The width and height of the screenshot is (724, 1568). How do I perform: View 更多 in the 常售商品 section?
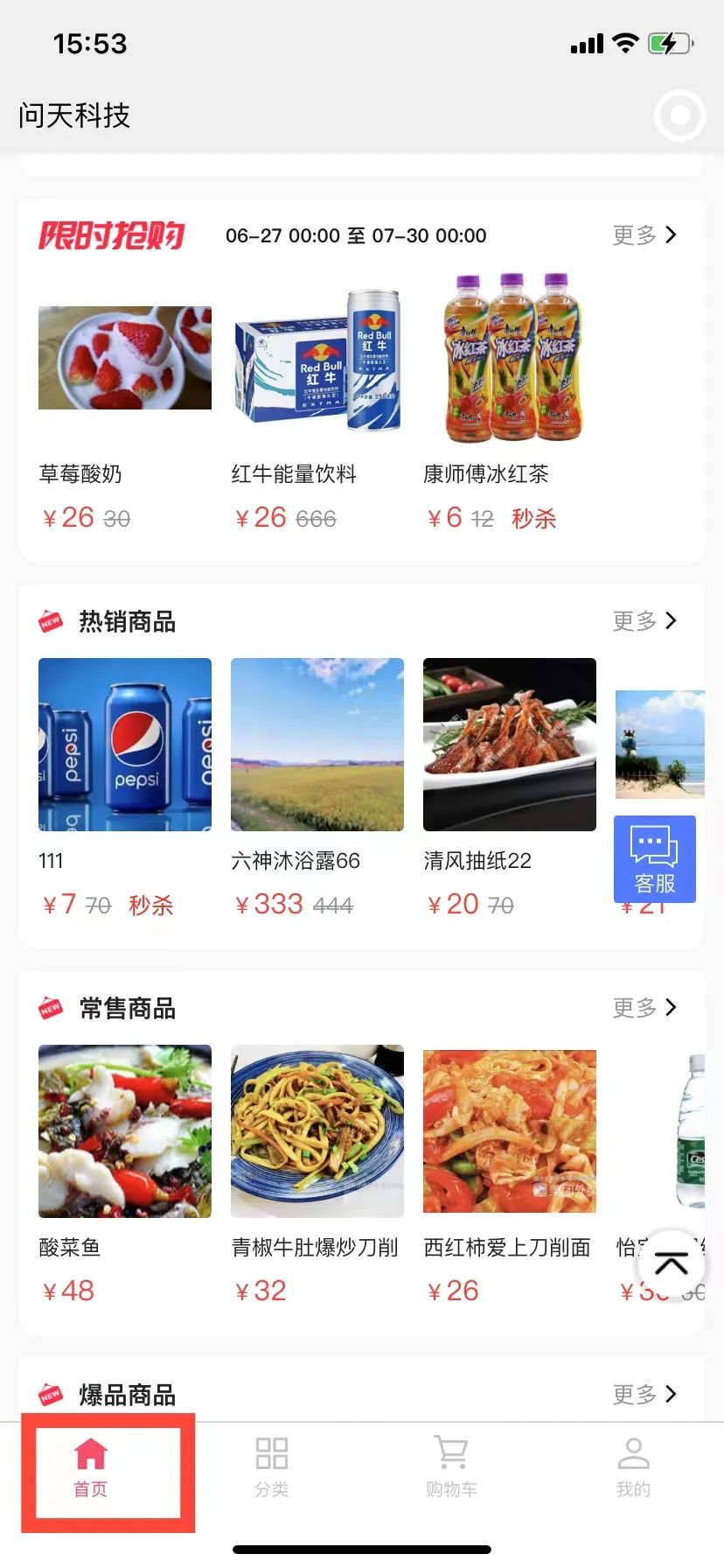(644, 1008)
